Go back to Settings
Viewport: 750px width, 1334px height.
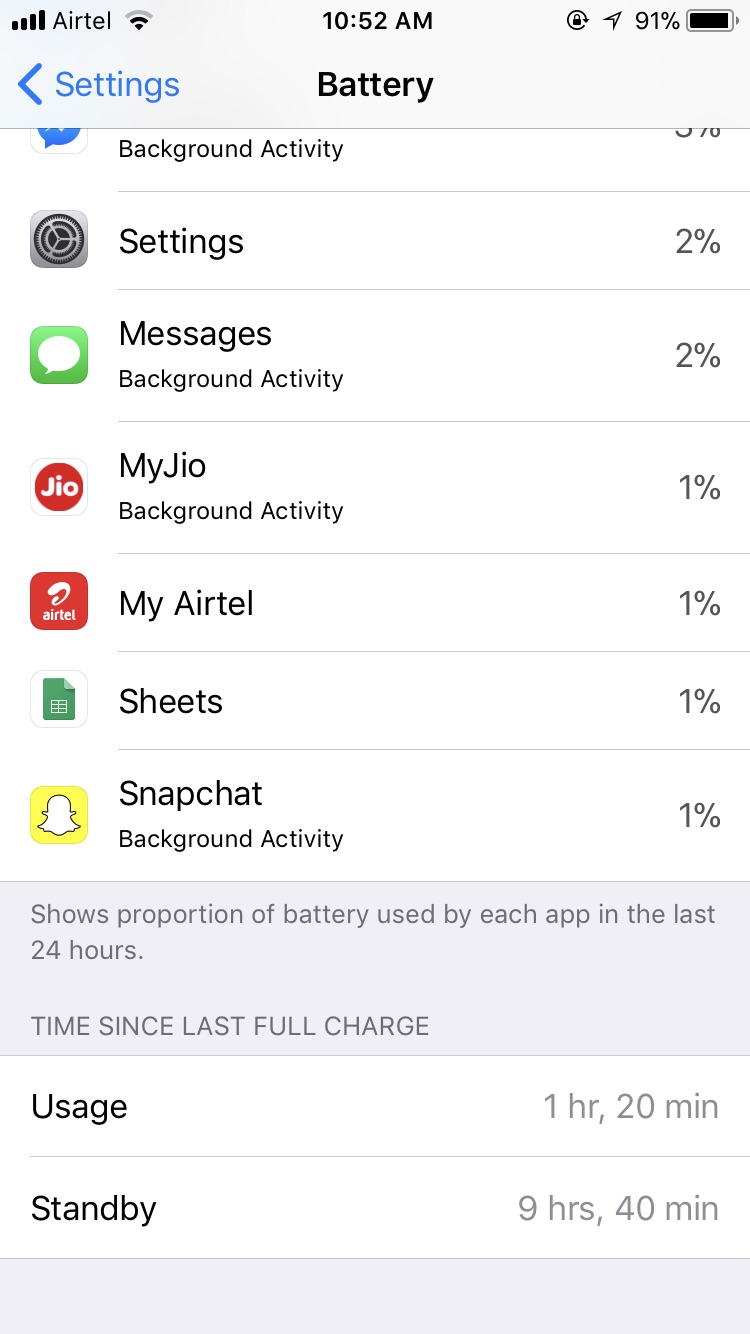click(x=98, y=85)
